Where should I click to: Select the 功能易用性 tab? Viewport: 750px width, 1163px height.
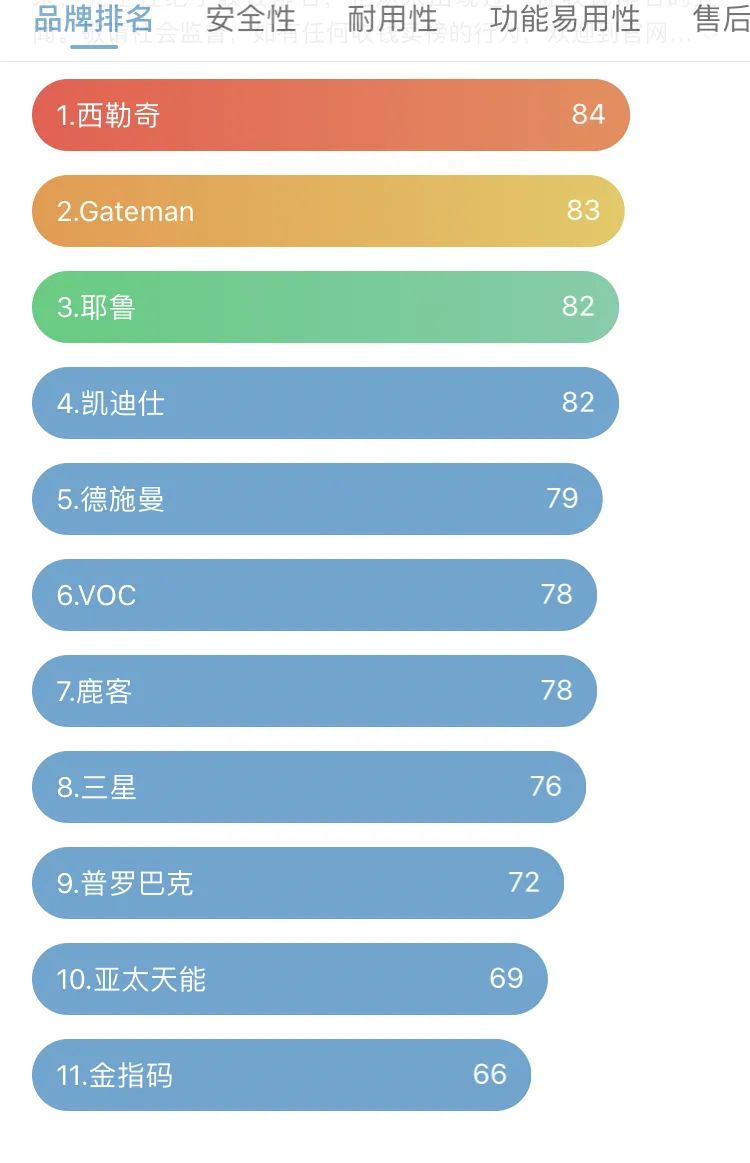coord(565,19)
